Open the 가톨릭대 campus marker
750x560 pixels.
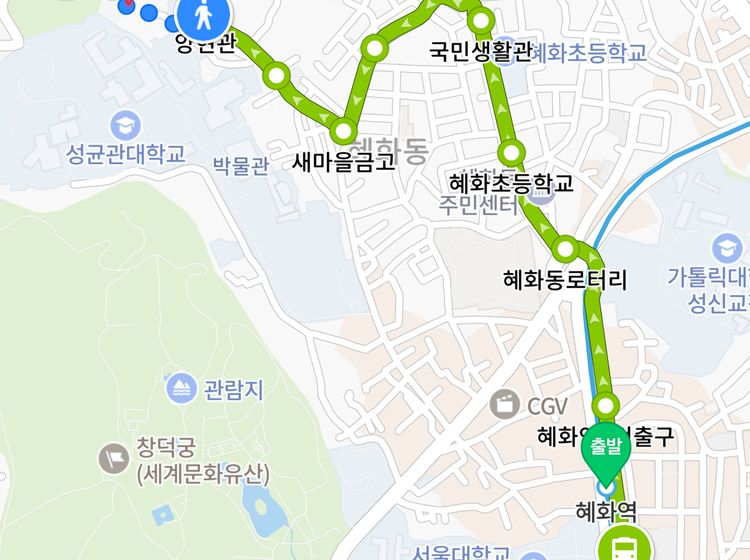point(727,248)
